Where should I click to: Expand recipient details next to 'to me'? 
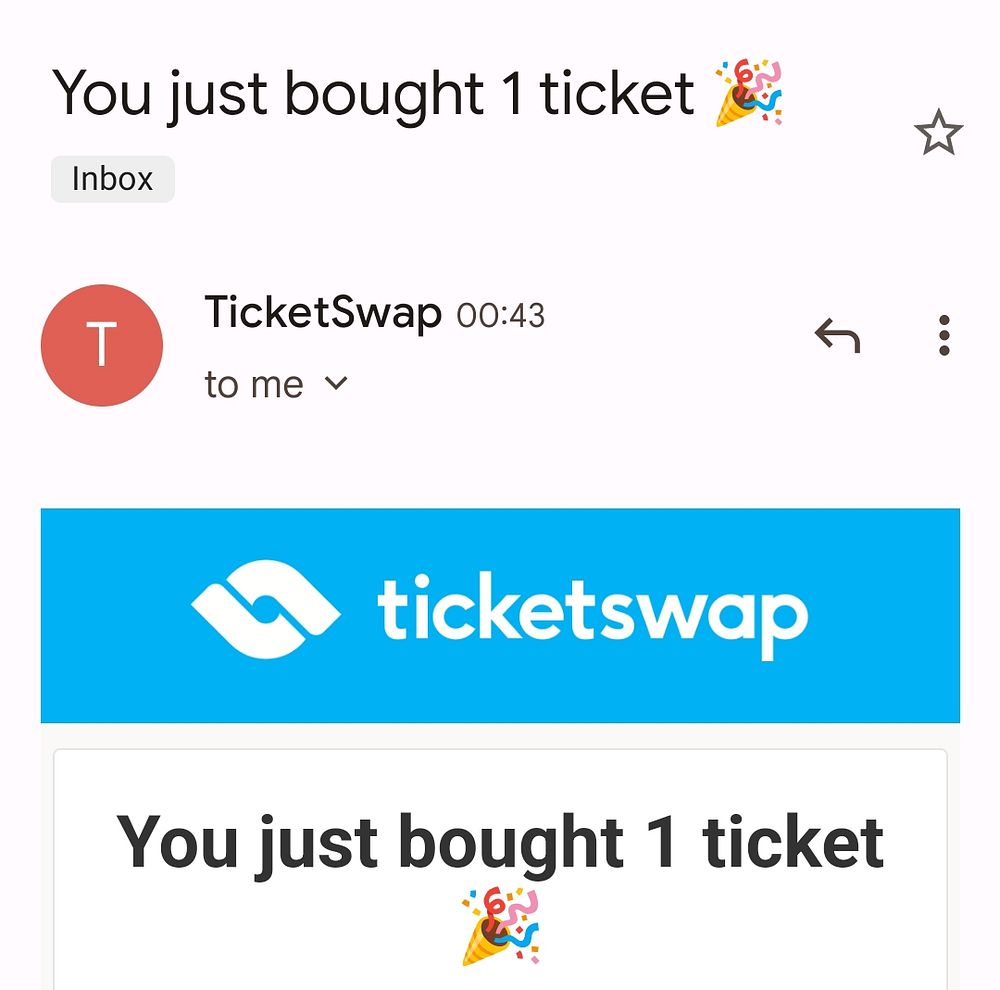(x=337, y=383)
